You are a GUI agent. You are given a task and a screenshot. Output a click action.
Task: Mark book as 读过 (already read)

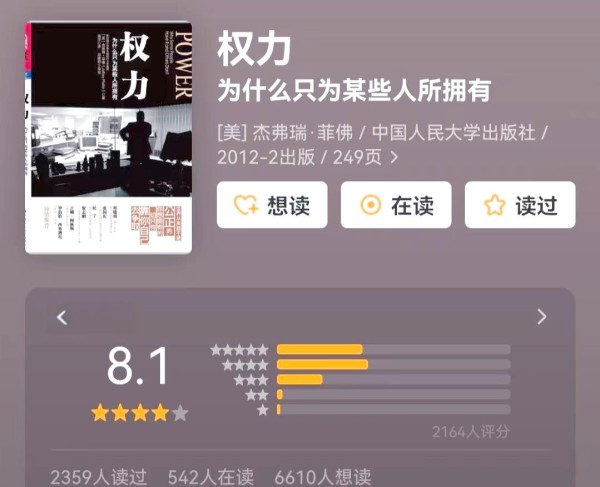coord(520,205)
